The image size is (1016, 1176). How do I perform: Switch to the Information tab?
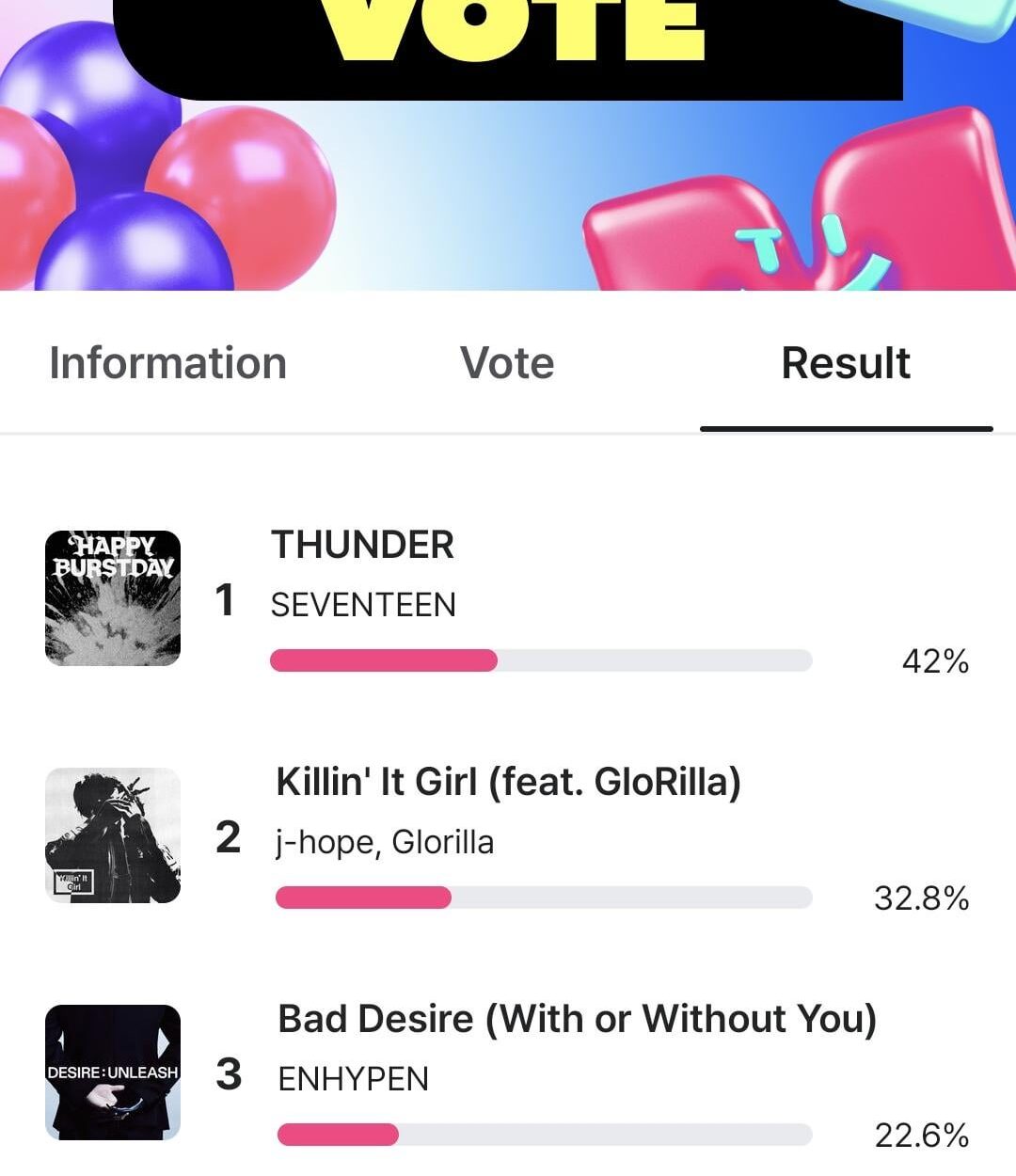tap(167, 362)
